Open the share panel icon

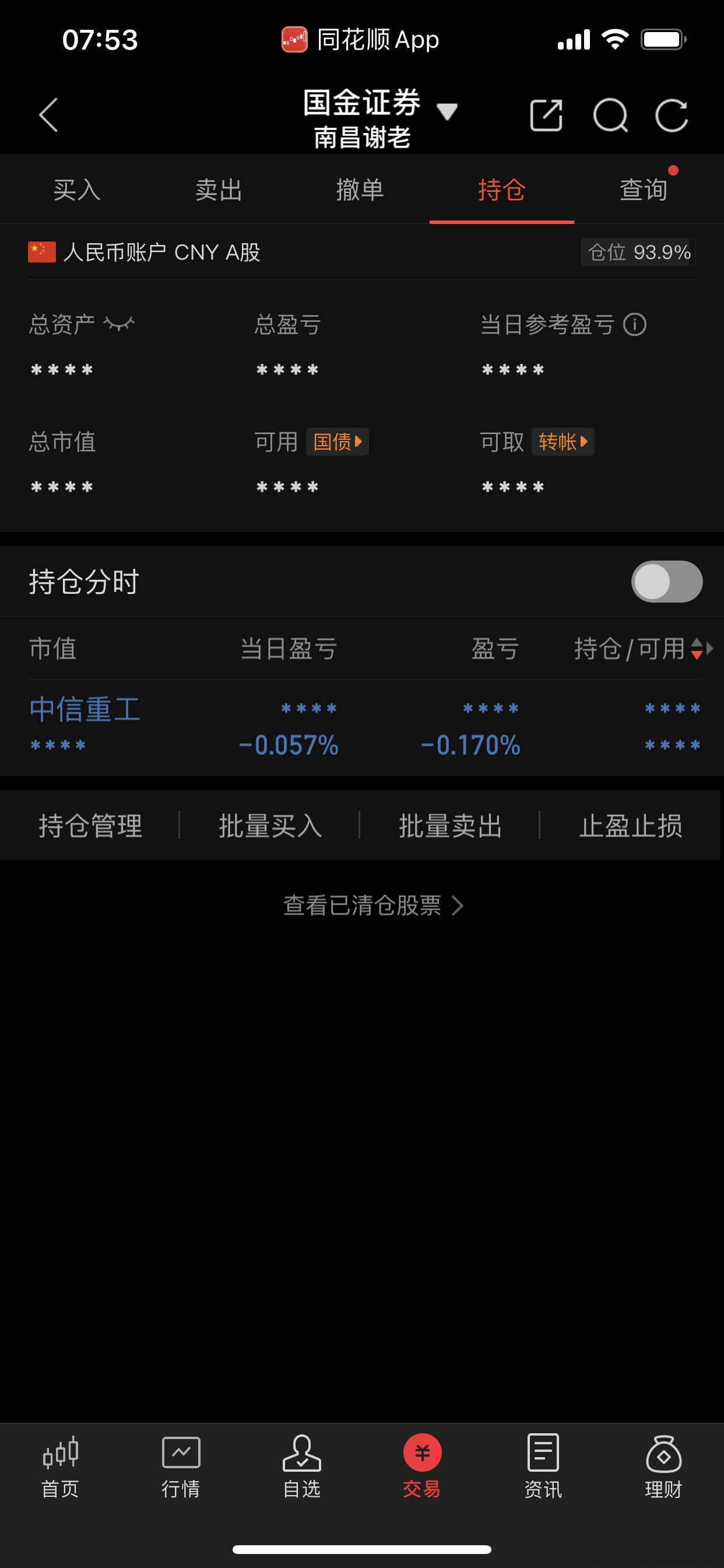pos(546,114)
